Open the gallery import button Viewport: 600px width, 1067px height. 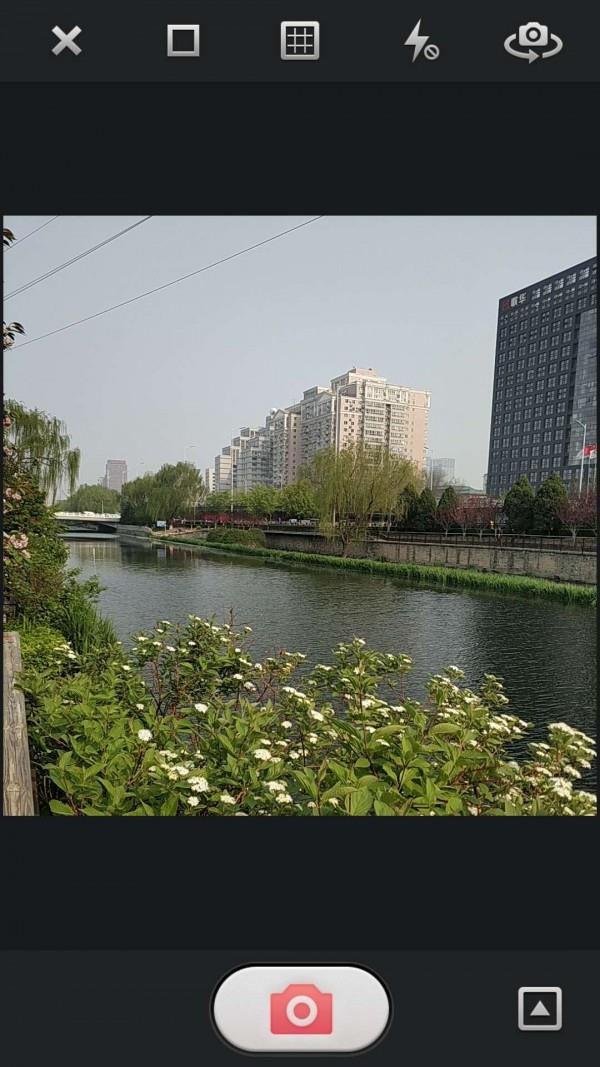[539, 1008]
